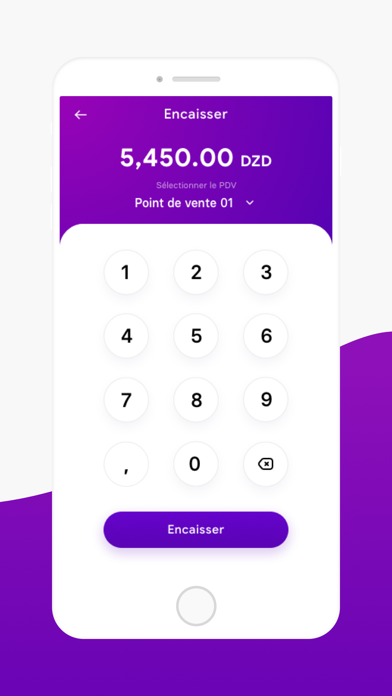
Task: Tap the 3 key
Action: [x=265, y=272]
